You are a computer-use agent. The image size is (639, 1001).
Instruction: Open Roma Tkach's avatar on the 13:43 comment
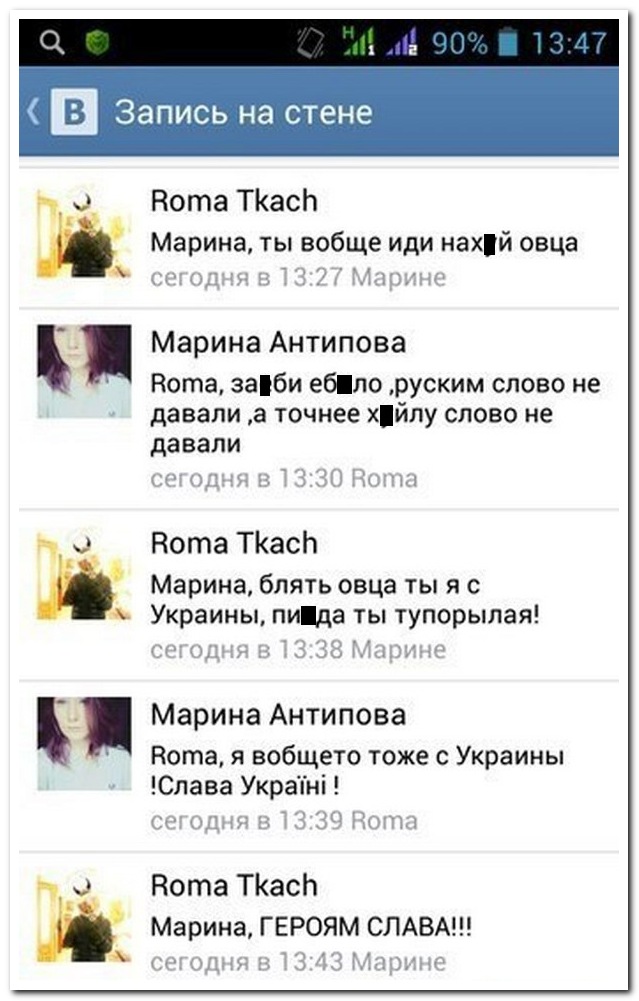tap(84, 916)
